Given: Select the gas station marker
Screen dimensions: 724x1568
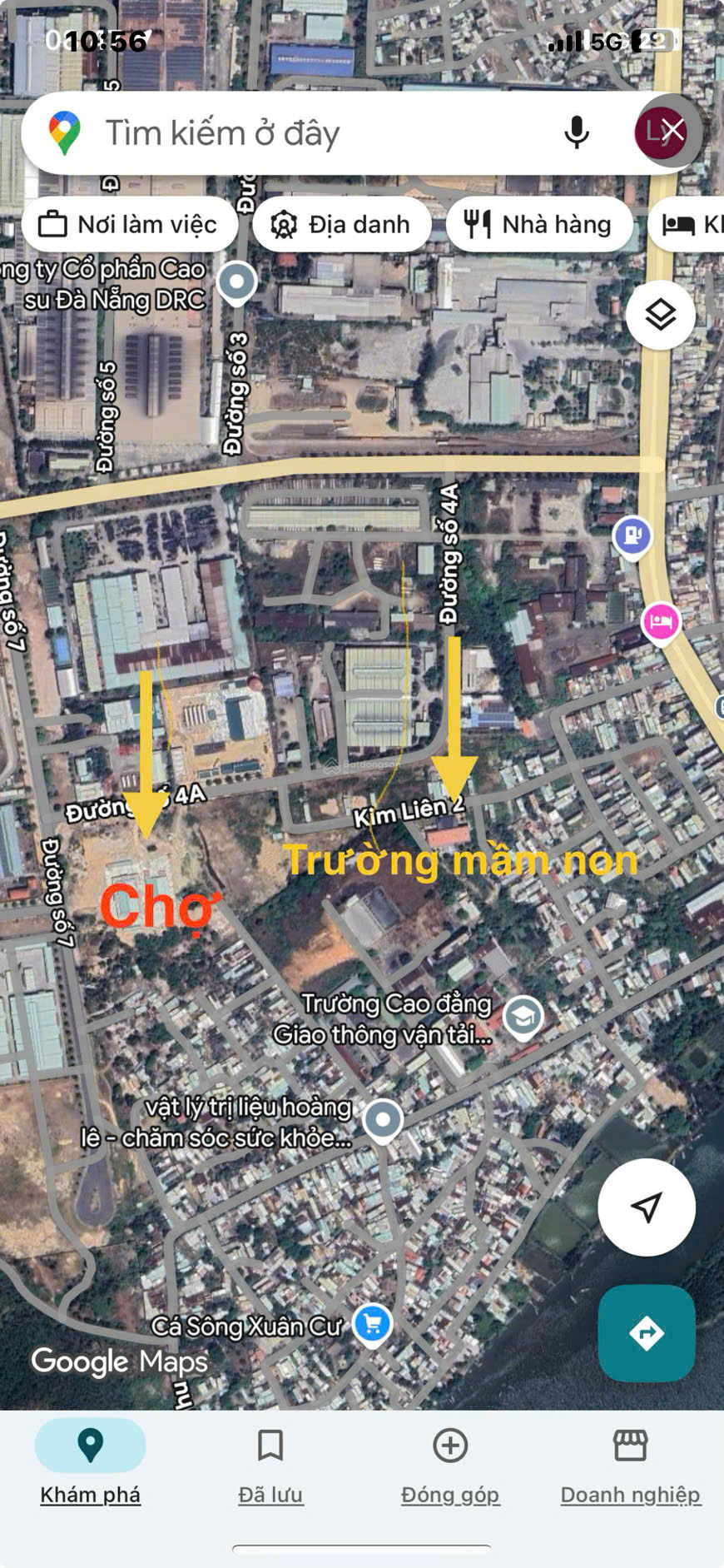Looking at the screenshot, I should (x=632, y=535).
